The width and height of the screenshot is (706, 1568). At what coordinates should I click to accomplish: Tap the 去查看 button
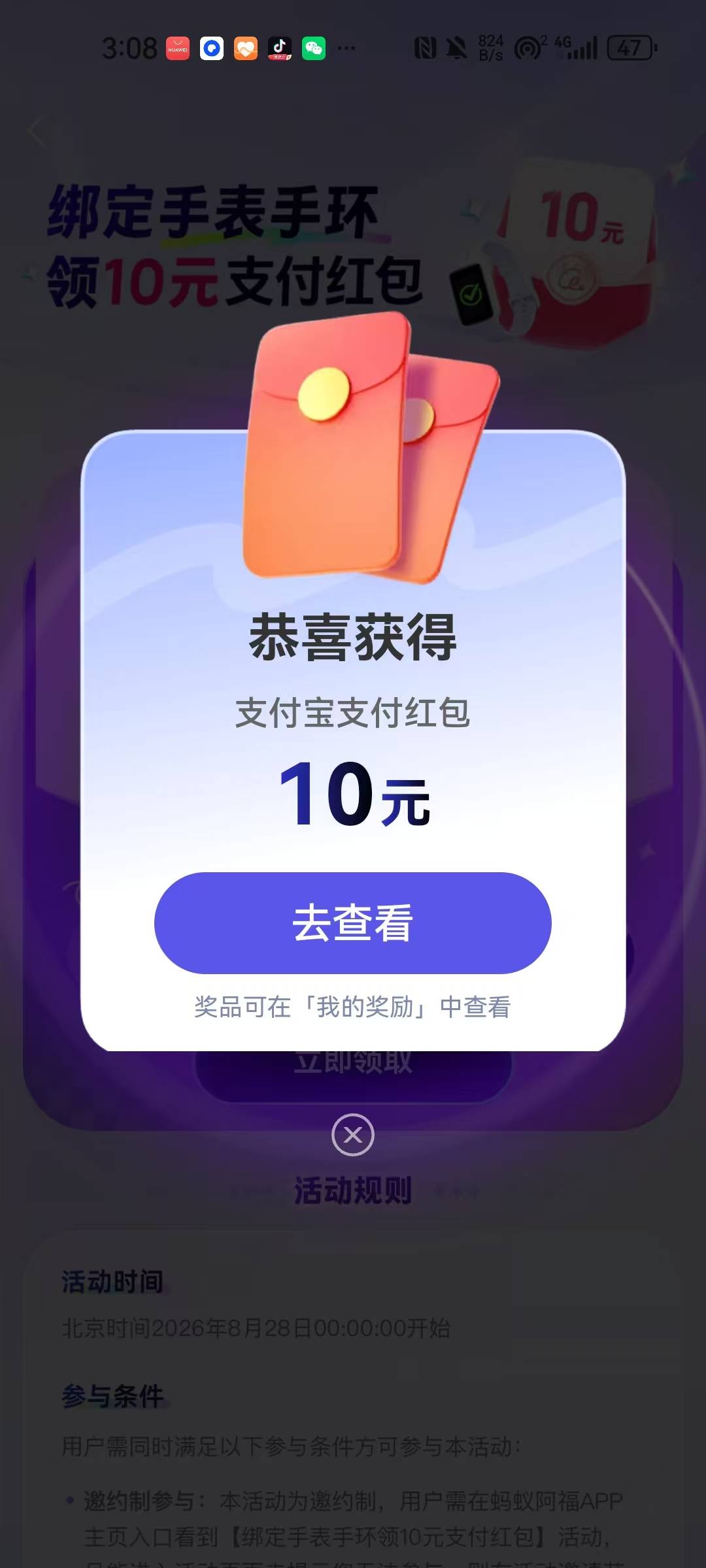coord(353,923)
